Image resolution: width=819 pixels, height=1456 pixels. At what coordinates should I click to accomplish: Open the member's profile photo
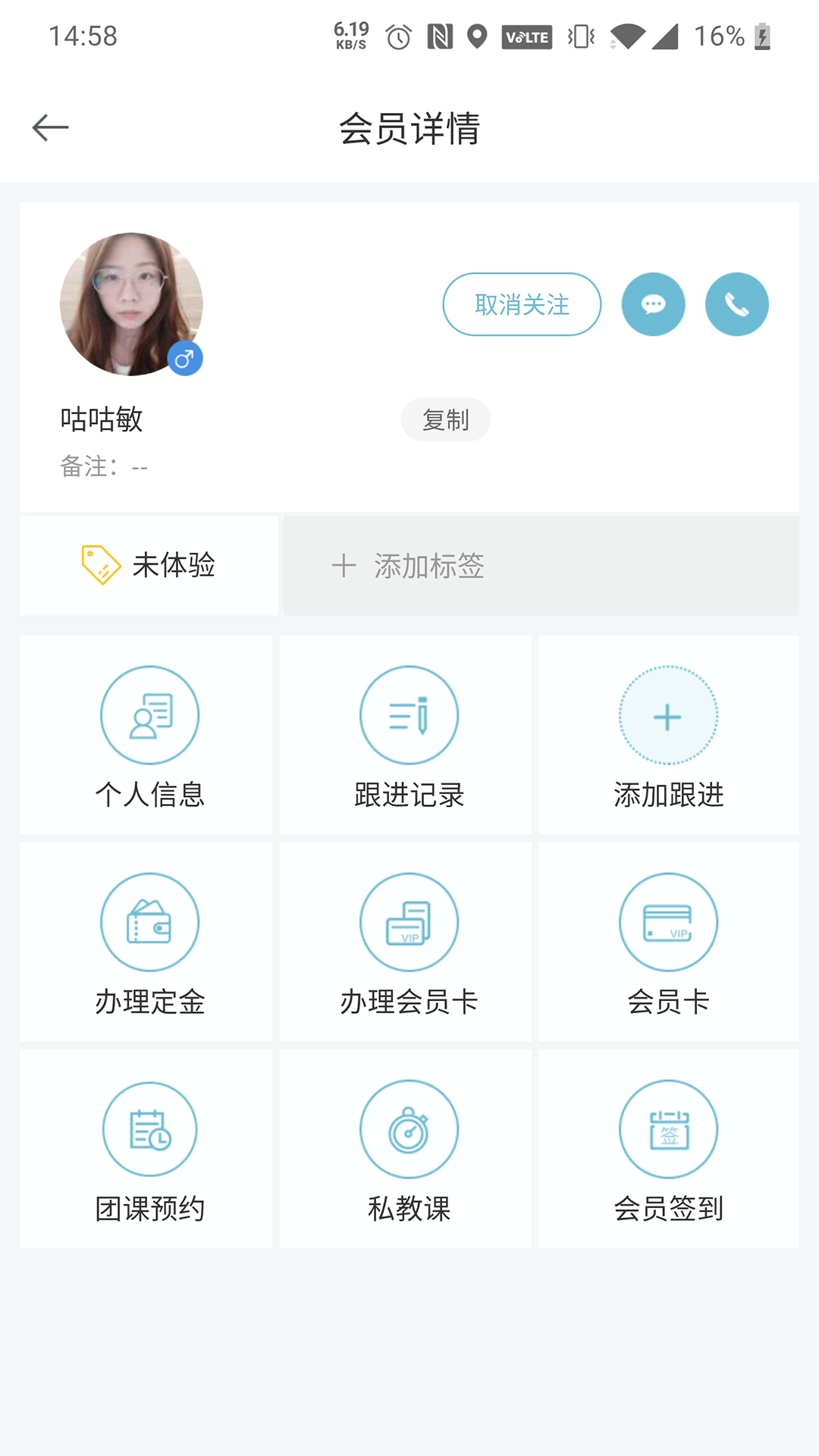(131, 303)
